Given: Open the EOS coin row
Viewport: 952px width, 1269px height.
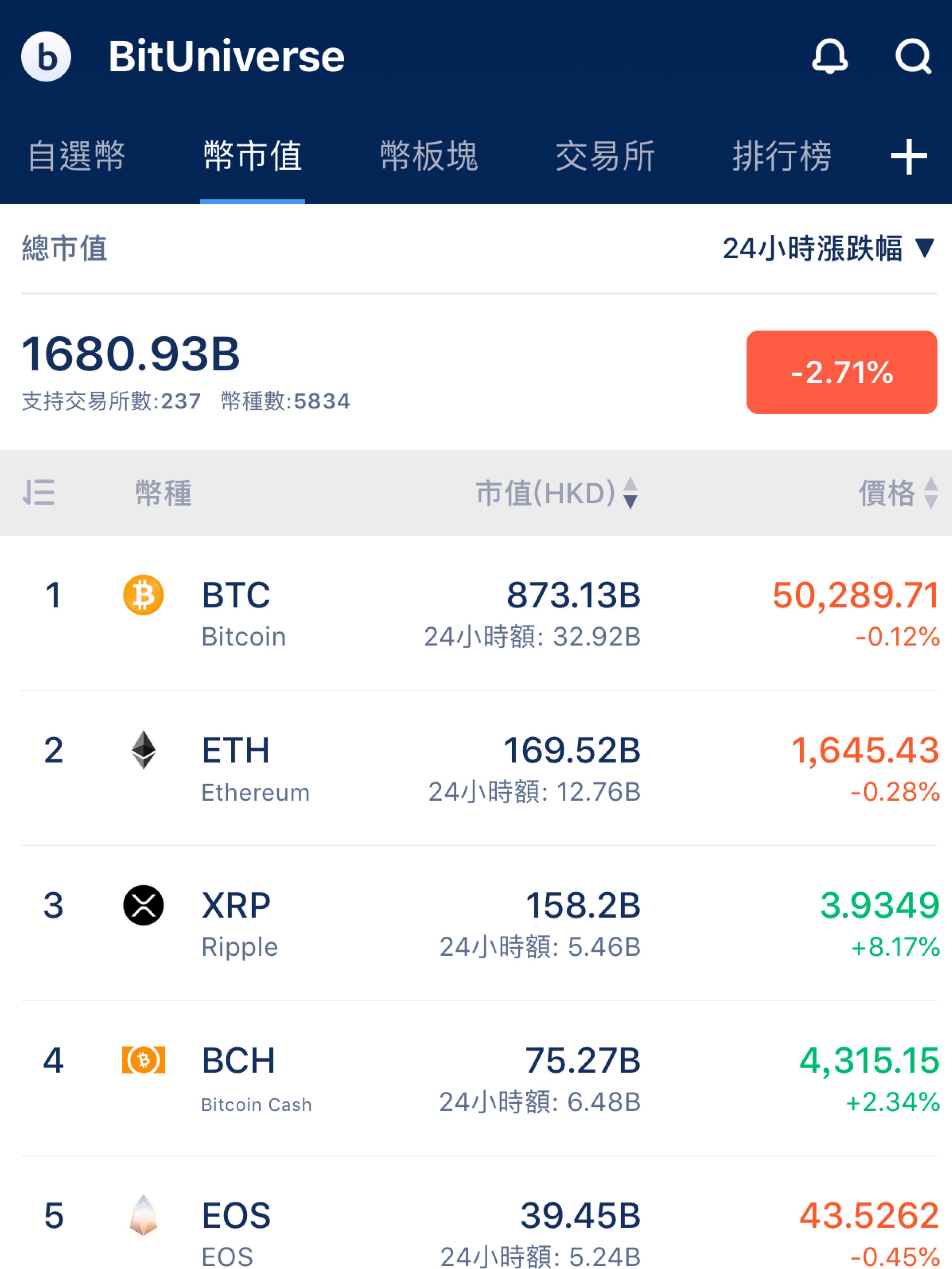Looking at the screenshot, I should (476, 1228).
